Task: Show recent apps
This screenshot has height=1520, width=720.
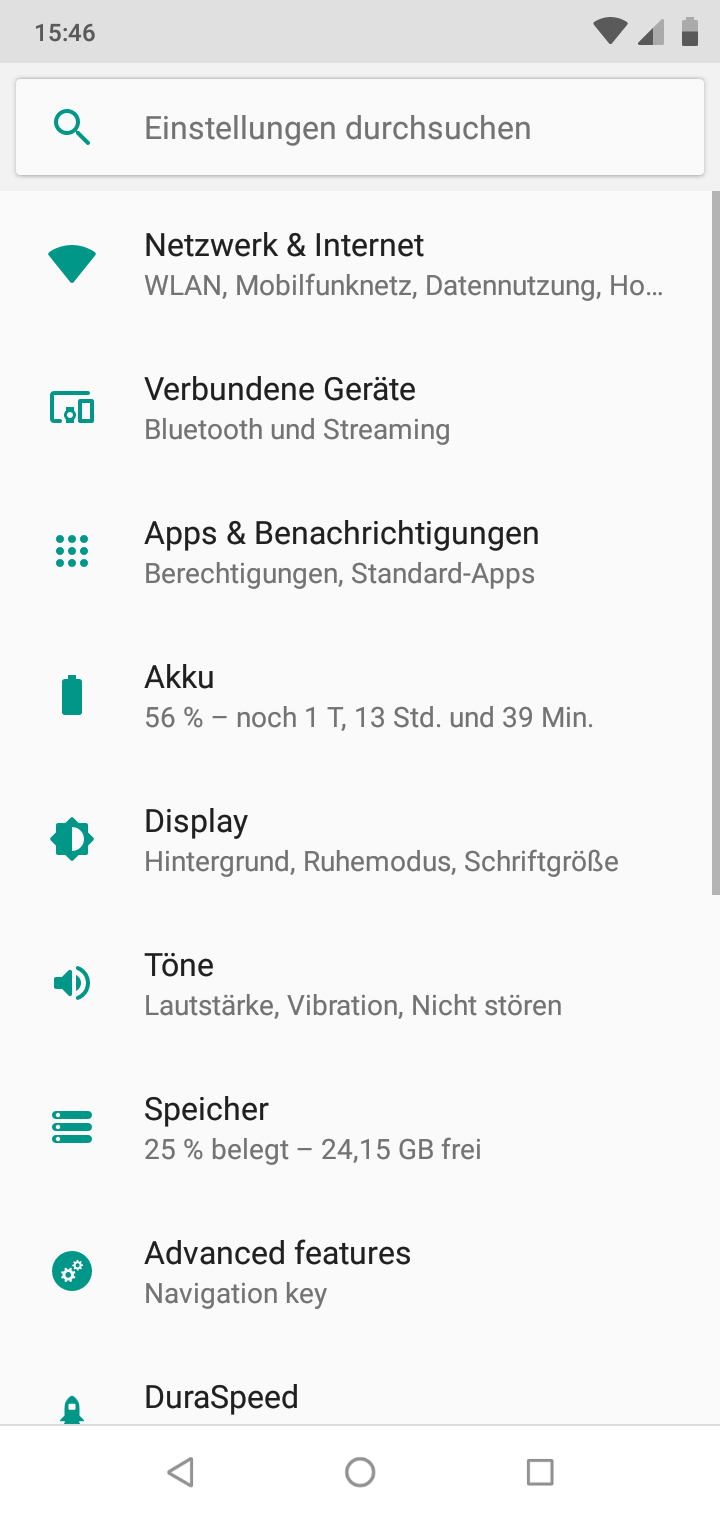Action: (x=540, y=1472)
